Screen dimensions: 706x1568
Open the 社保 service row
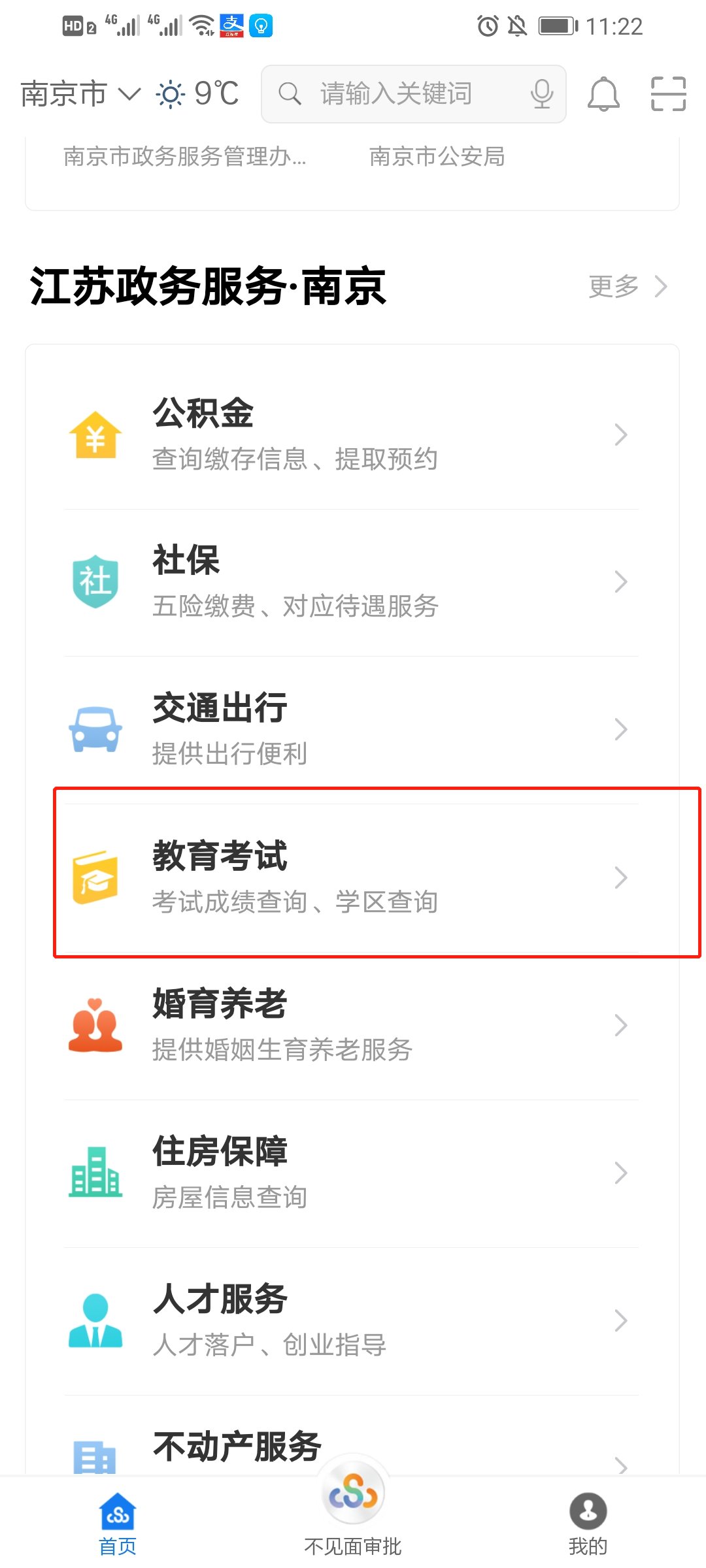352,583
